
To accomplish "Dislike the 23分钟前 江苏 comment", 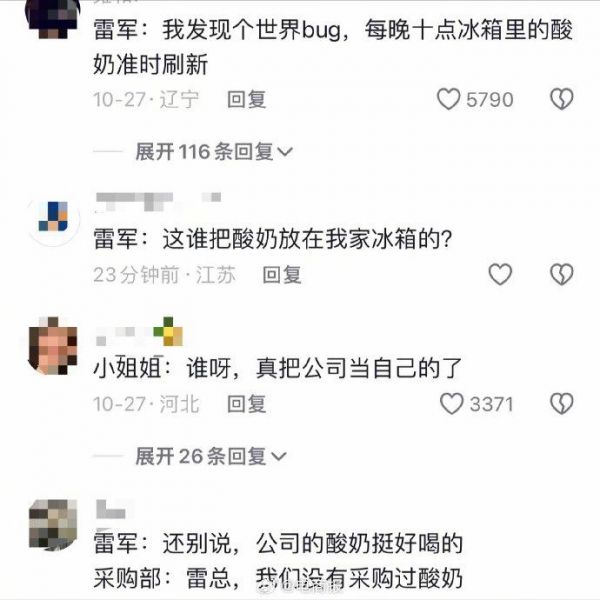I will (562, 274).
